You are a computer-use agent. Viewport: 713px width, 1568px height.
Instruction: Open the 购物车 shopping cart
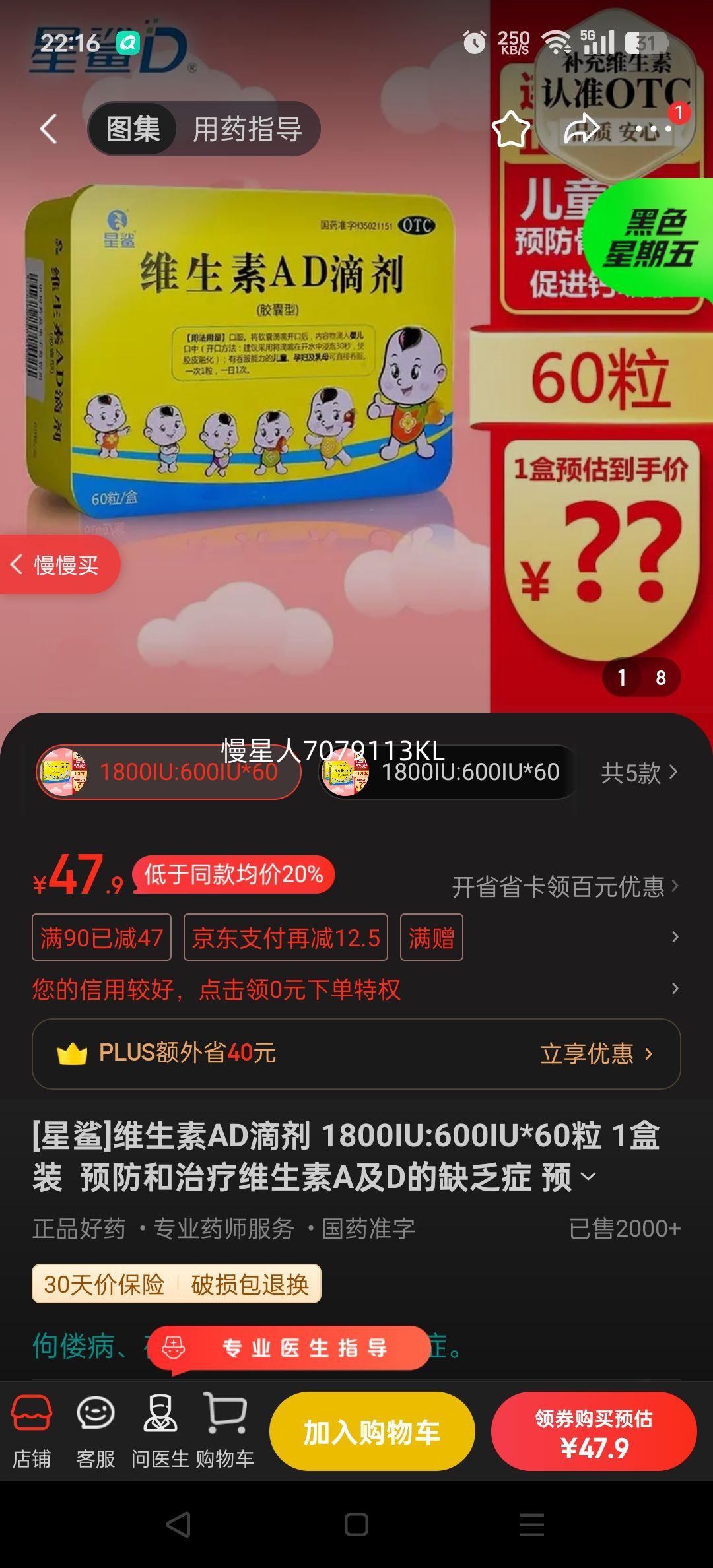227,1432
